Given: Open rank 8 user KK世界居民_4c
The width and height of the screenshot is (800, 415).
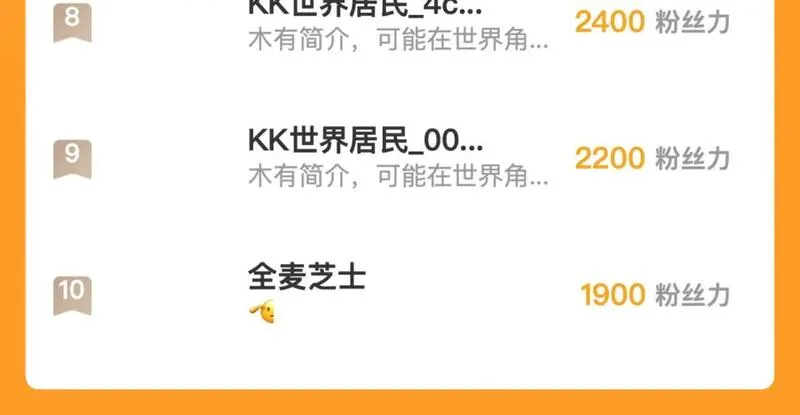Looking at the screenshot, I should [399, 22].
